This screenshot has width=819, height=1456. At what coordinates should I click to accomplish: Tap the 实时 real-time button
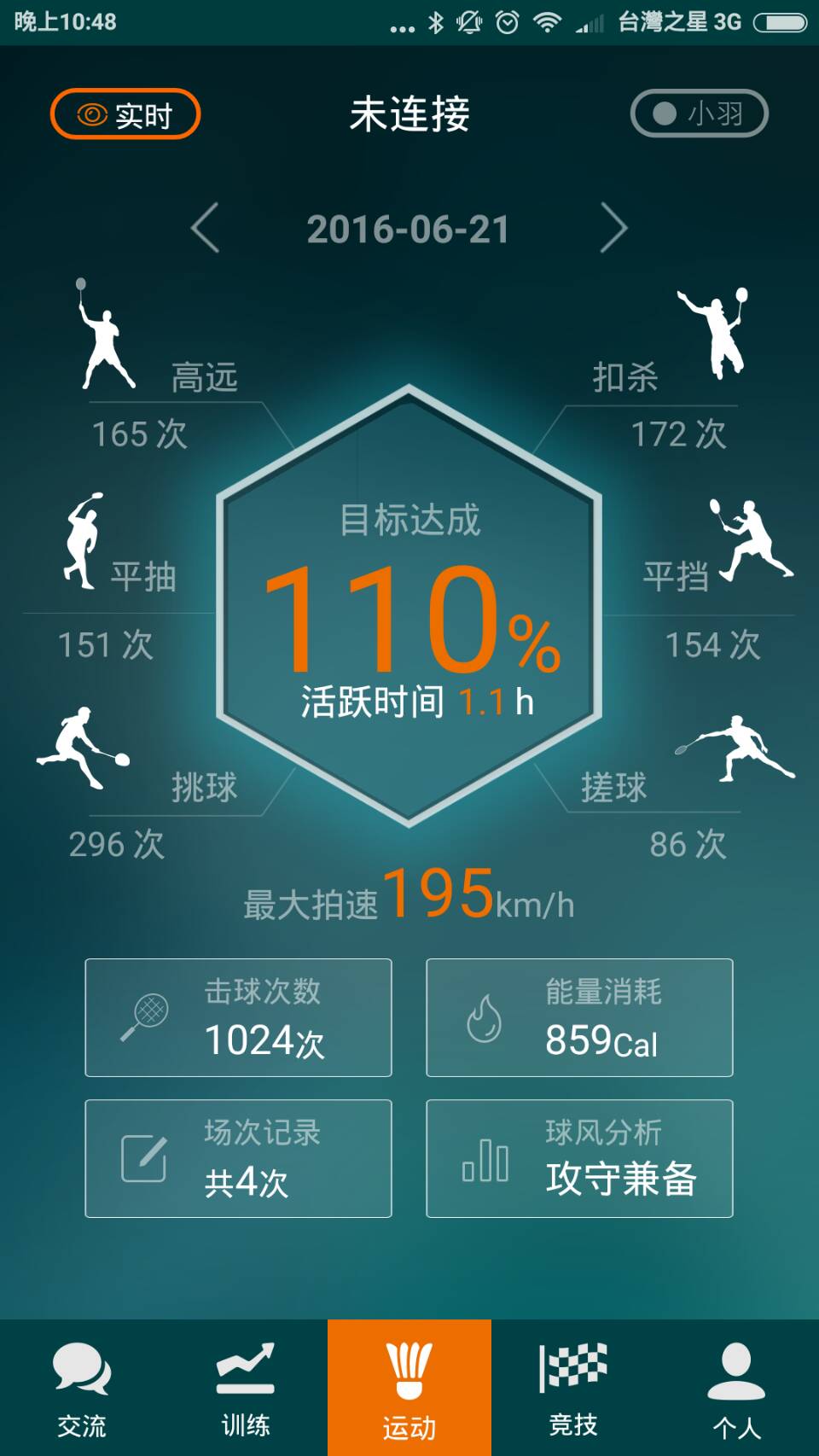[125, 114]
